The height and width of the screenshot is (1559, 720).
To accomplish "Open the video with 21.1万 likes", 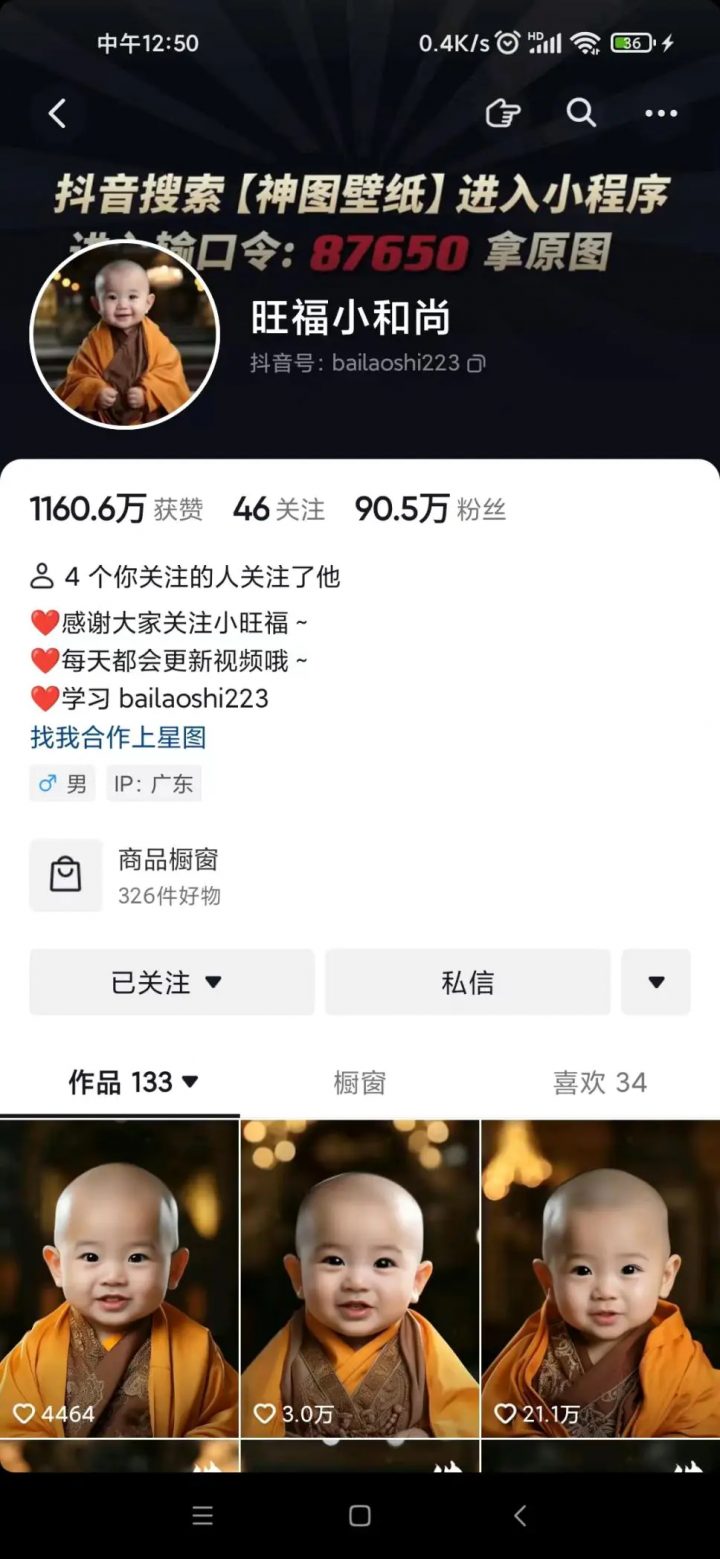I will 600,1278.
